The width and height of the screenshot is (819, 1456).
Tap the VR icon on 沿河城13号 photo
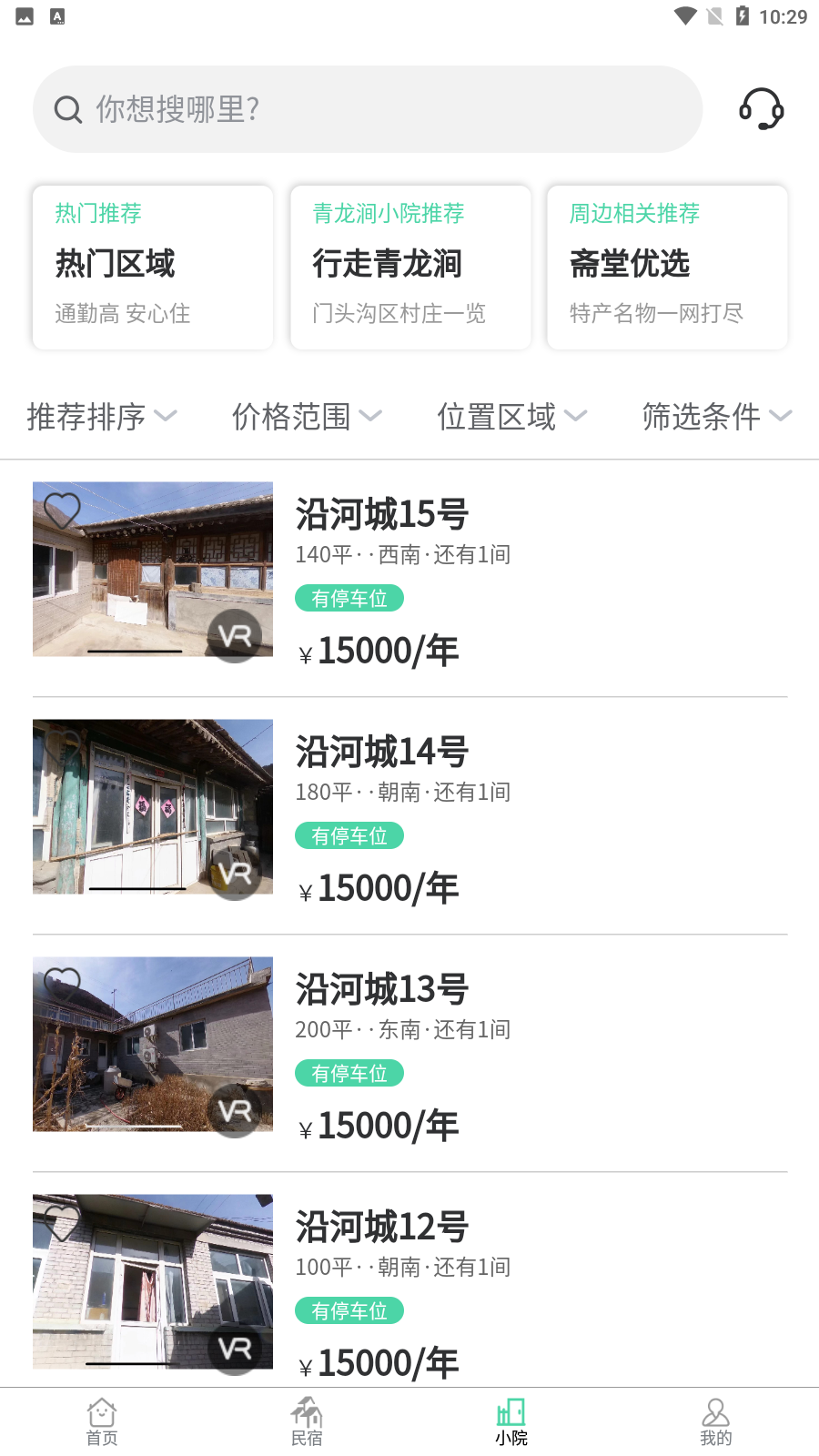click(x=235, y=1110)
